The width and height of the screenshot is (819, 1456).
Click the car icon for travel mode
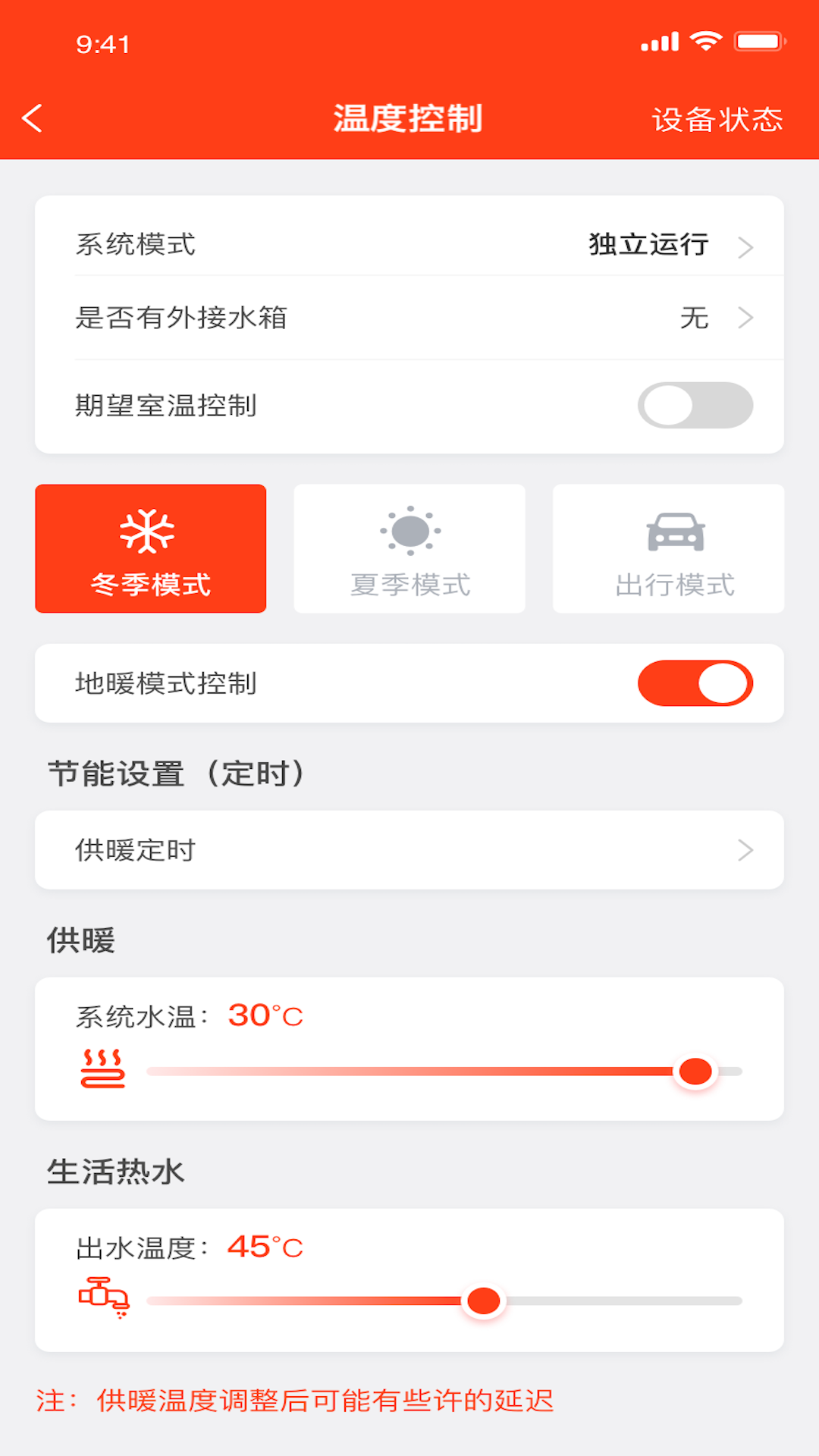pos(669,531)
